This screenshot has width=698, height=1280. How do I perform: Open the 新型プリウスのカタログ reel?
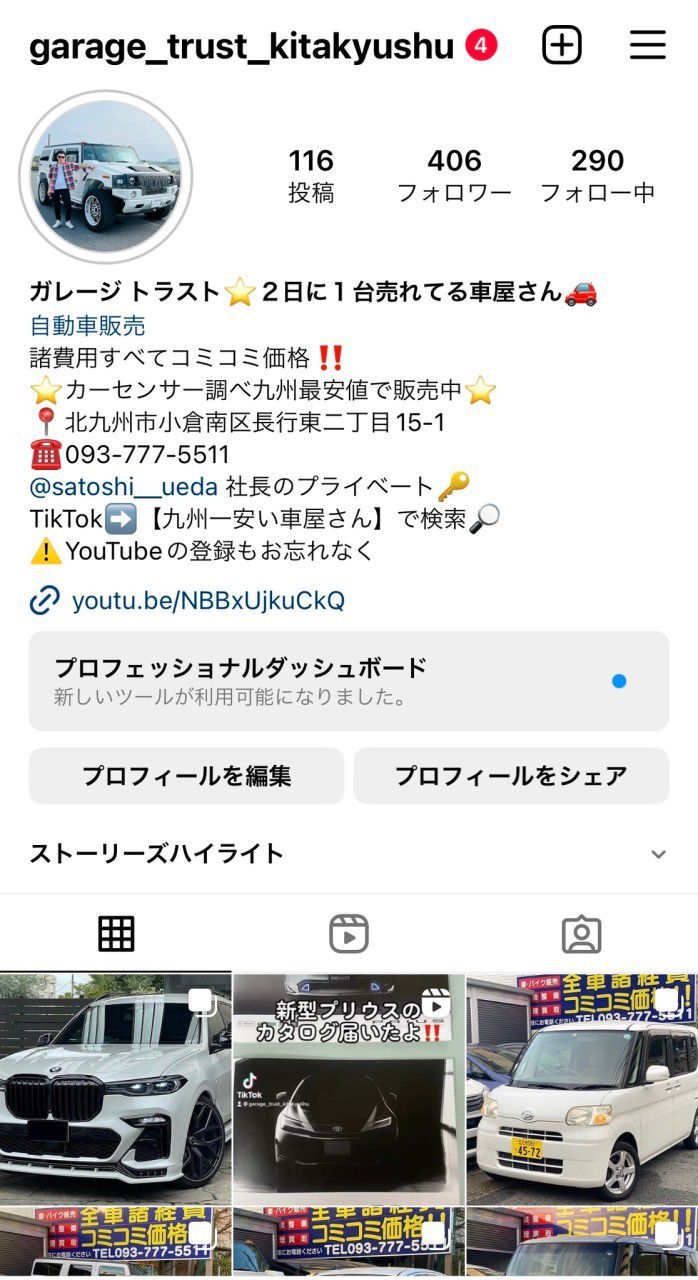[348, 1088]
